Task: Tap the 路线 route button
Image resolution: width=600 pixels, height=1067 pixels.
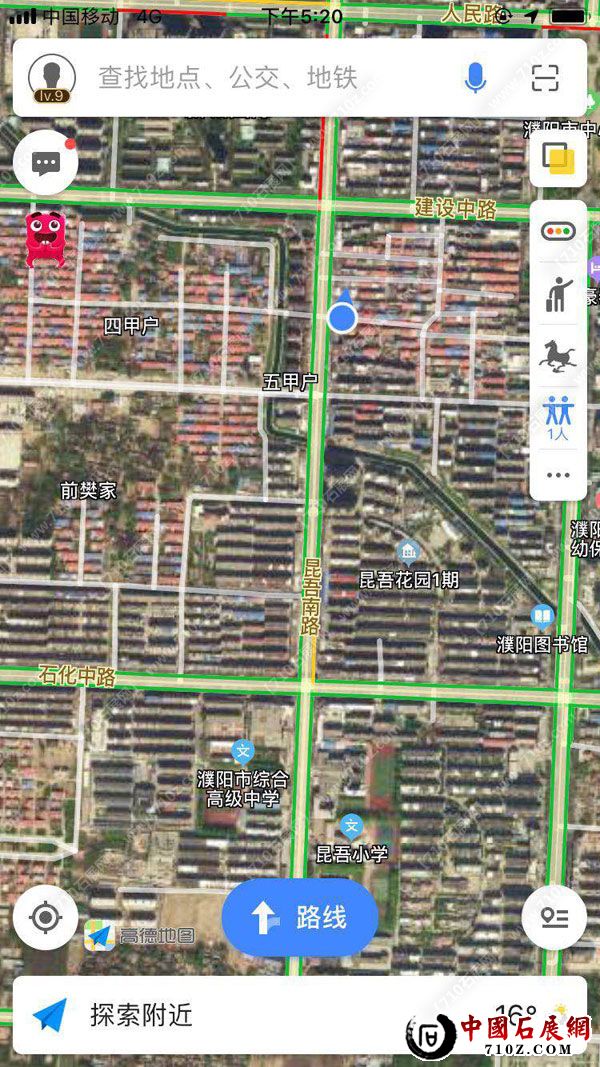Action: tap(300, 917)
